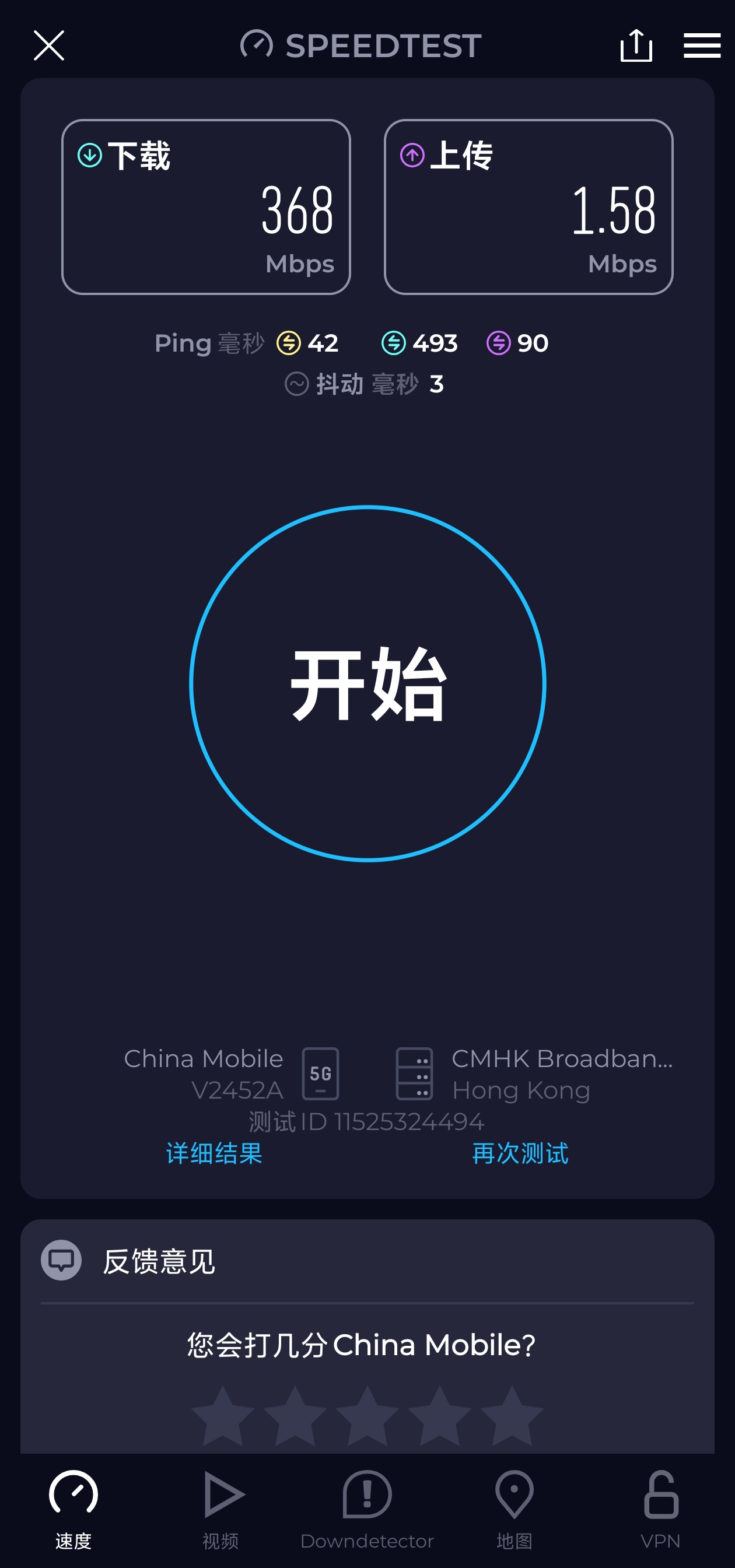The width and height of the screenshot is (735, 1568).
Task: Share the speed test result
Action: click(636, 45)
